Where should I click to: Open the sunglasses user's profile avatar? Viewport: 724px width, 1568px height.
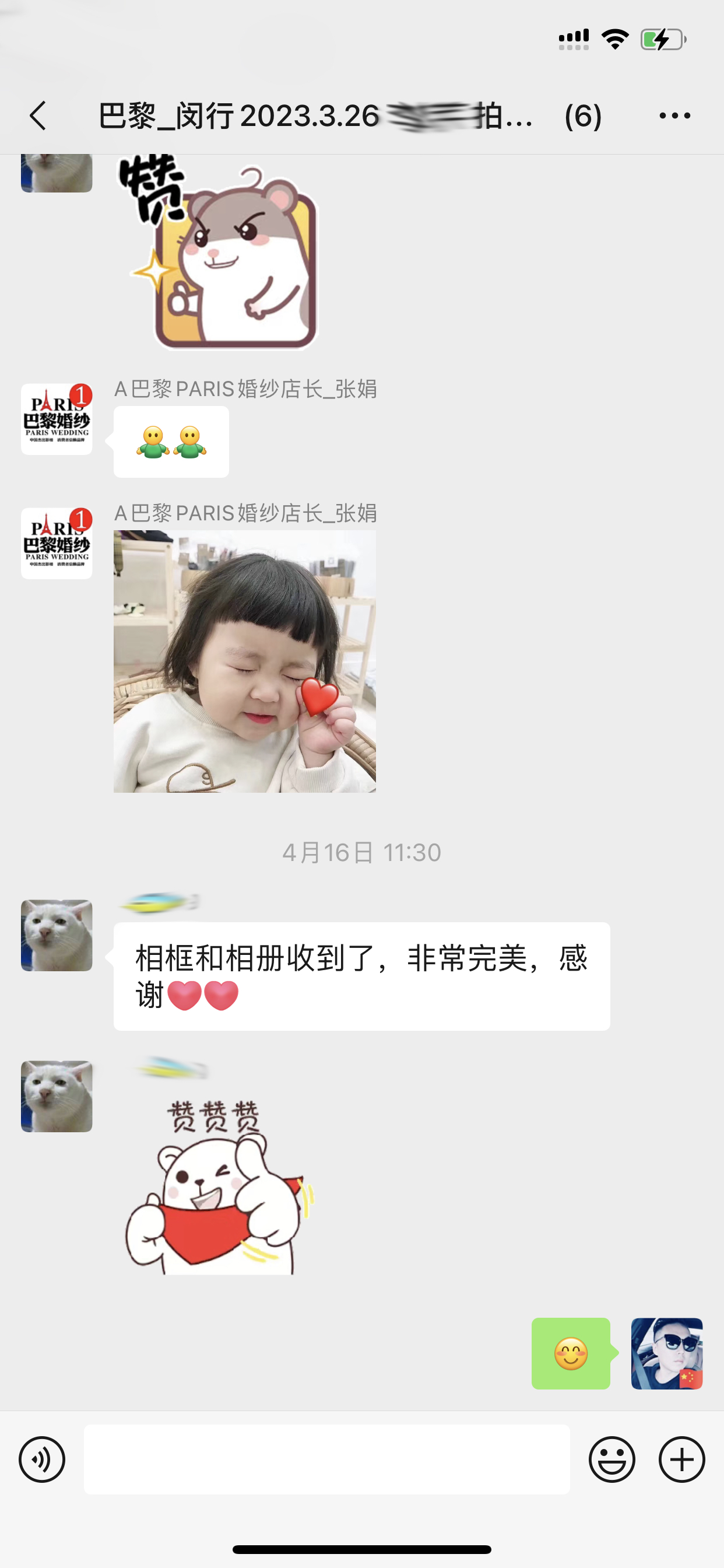[x=667, y=1354]
